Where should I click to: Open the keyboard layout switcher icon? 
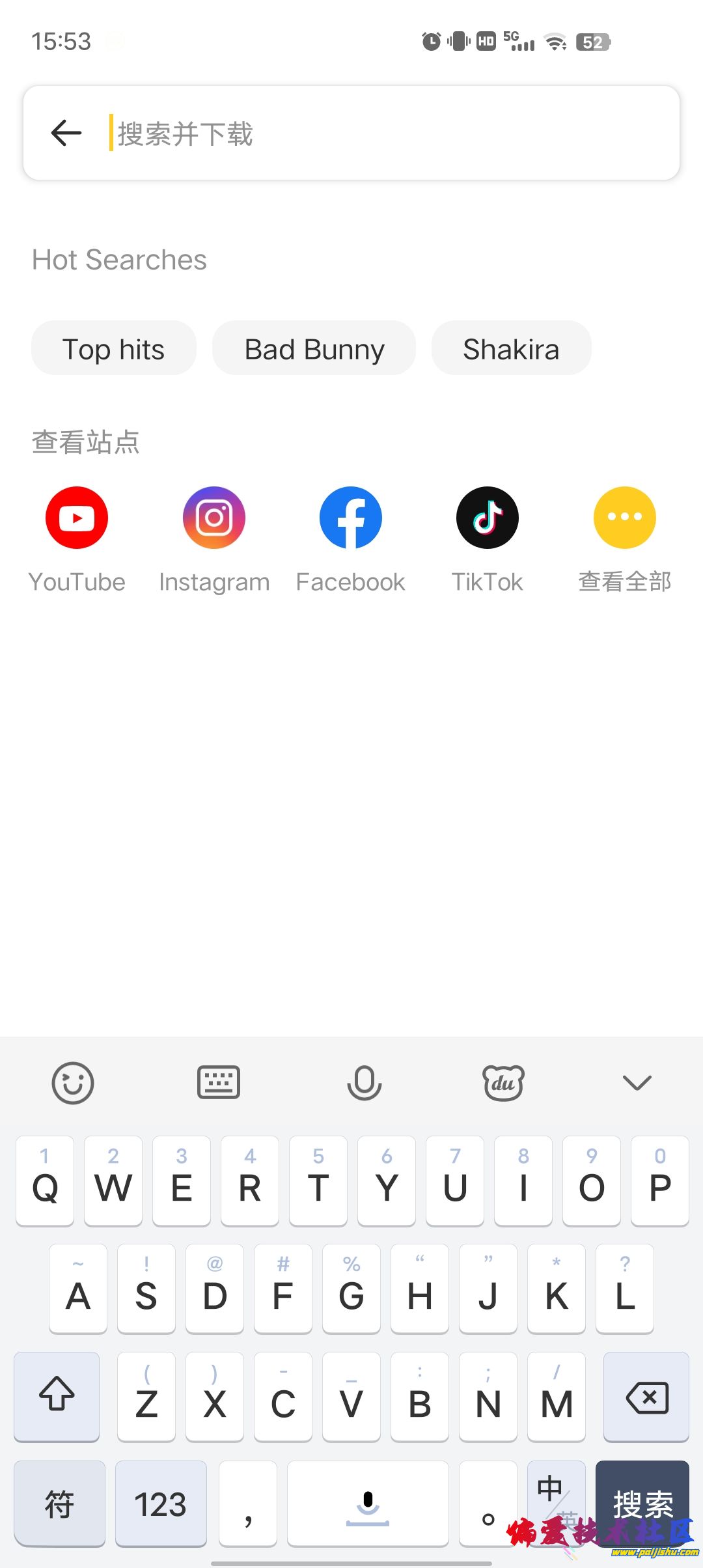point(218,1082)
